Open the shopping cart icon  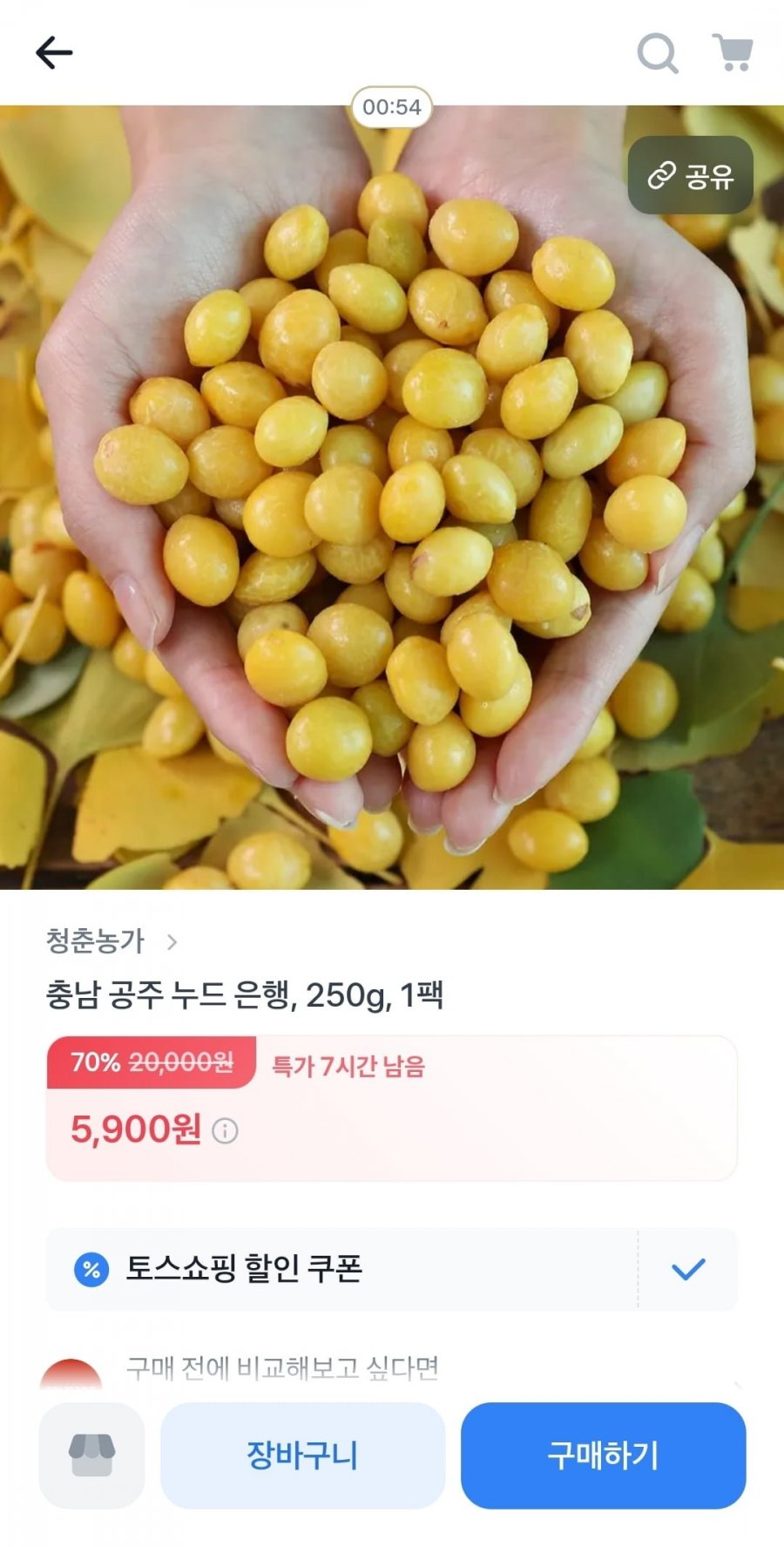pyautogui.click(x=733, y=53)
